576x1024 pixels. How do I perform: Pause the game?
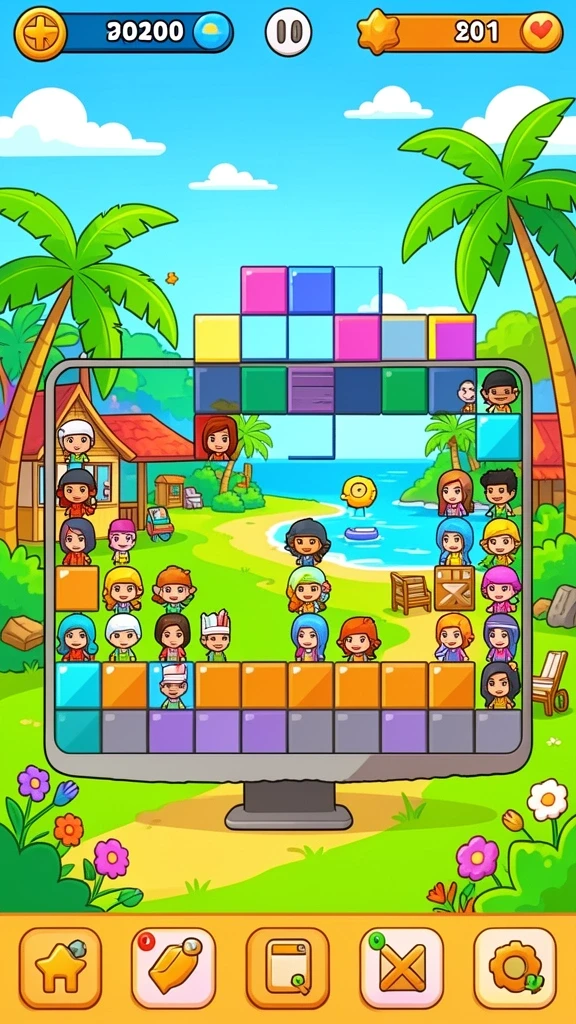(288, 31)
